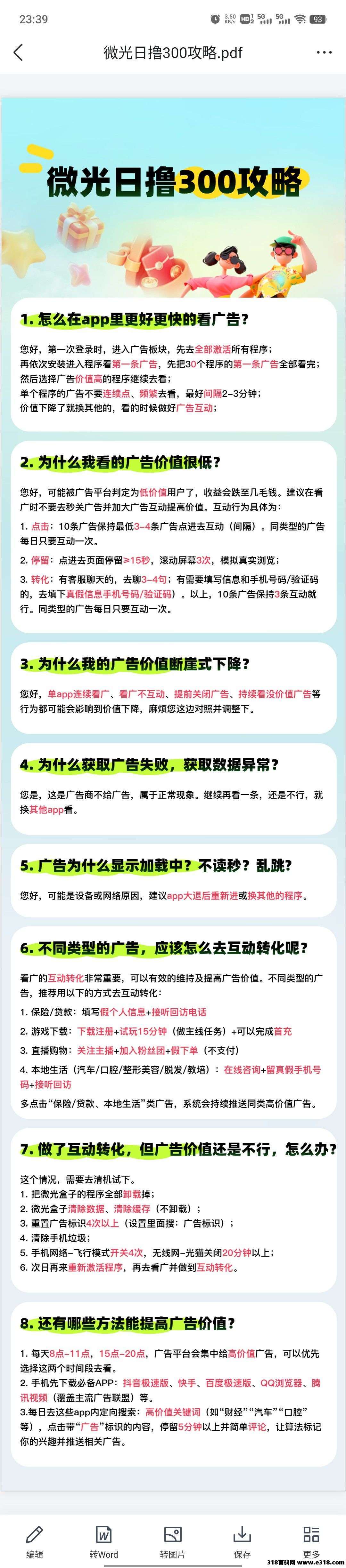This screenshot has width=346, height=1568.
Task: Go back from the PDF viewer
Action: click(x=18, y=52)
